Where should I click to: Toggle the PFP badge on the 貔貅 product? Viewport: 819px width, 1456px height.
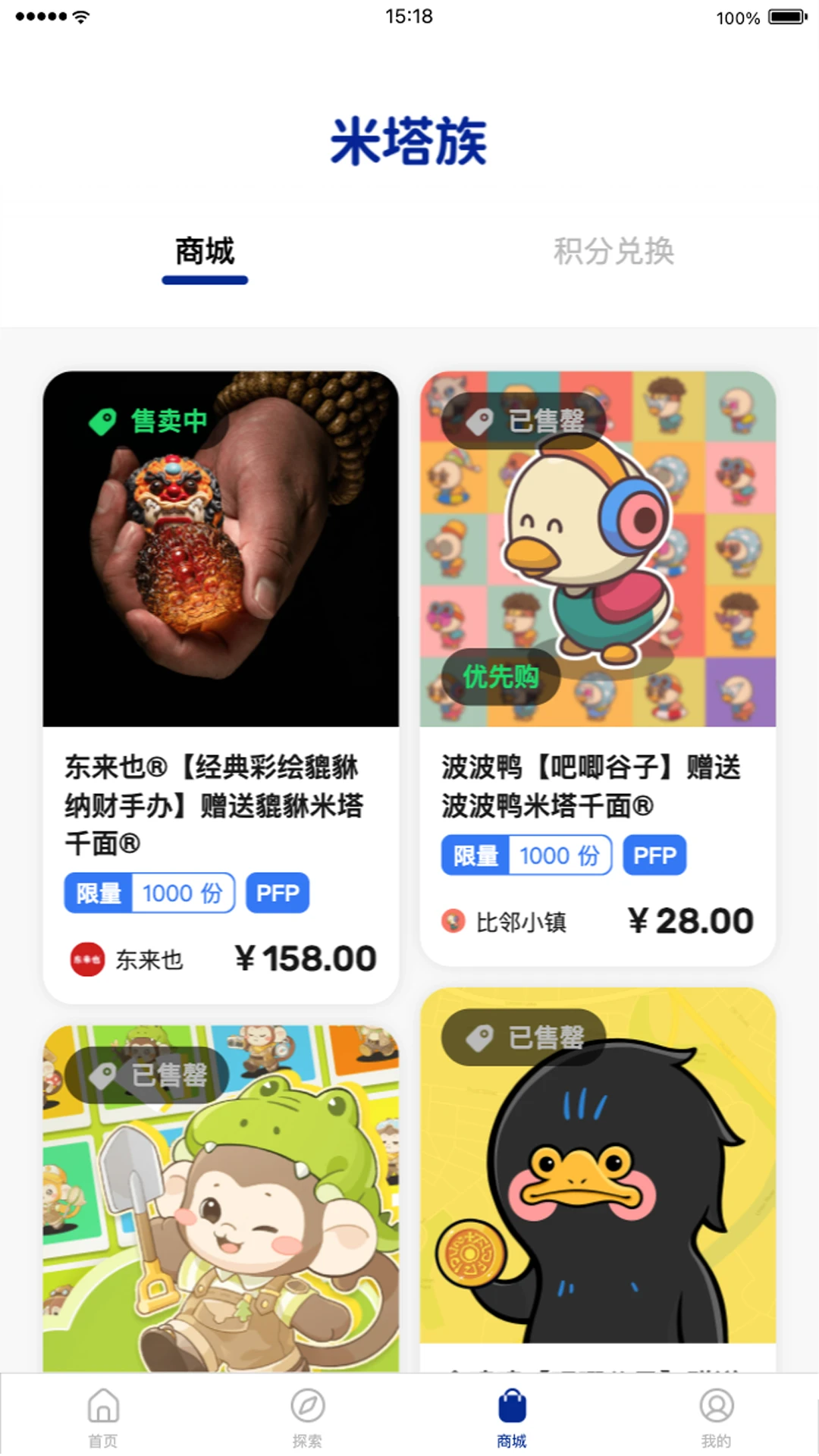pos(278,893)
